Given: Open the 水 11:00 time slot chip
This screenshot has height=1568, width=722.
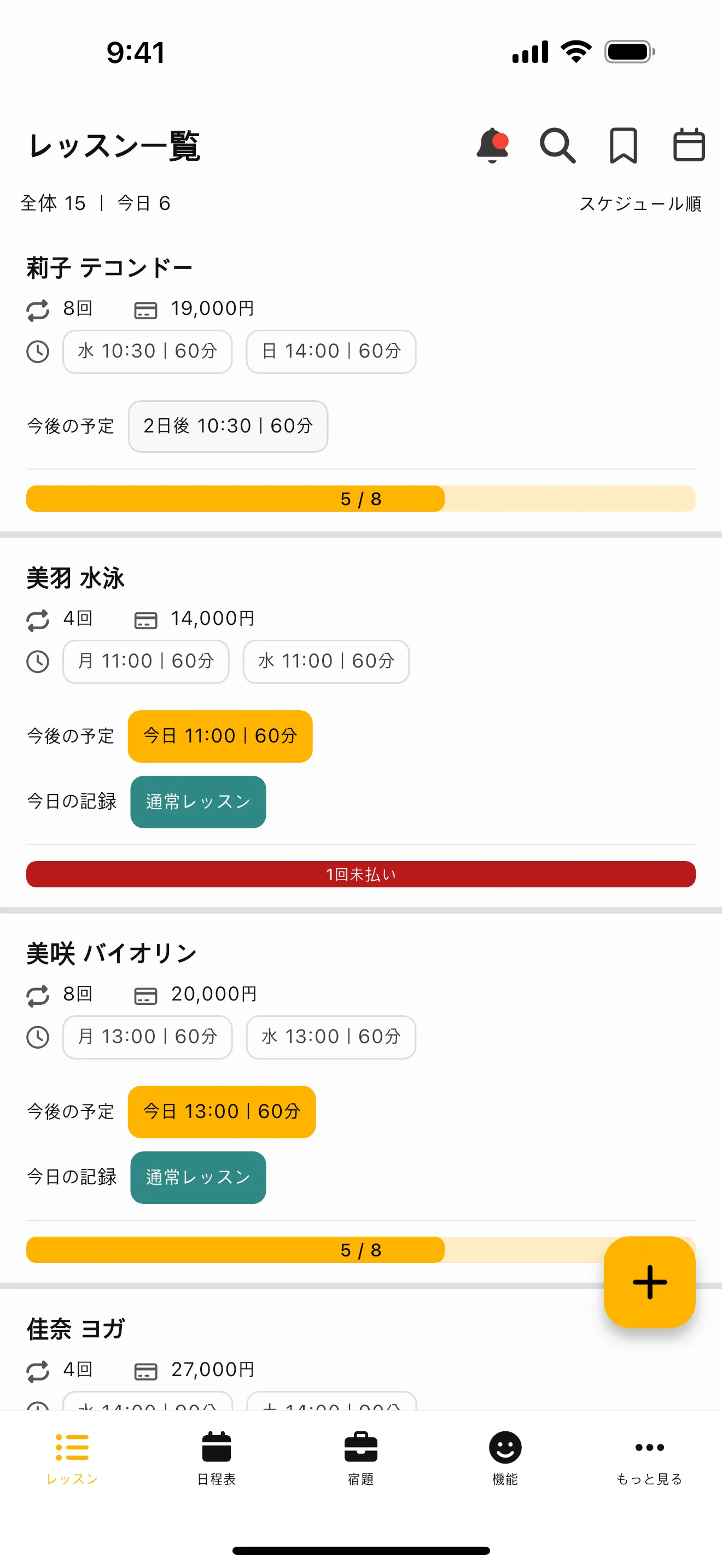Looking at the screenshot, I should 325,662.
